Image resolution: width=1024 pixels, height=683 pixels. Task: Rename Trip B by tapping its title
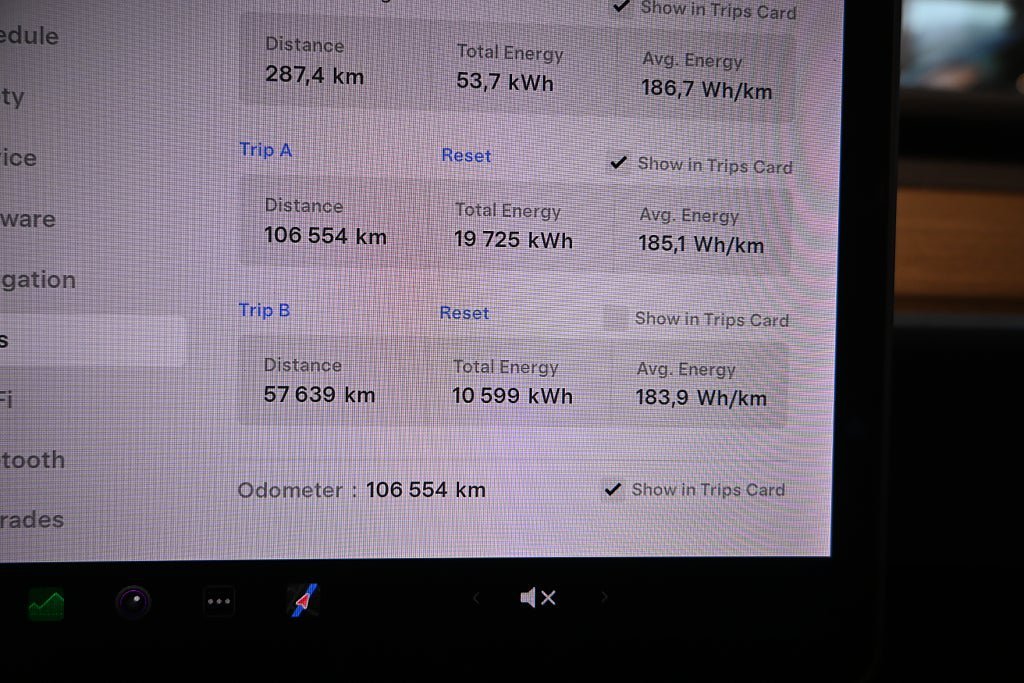pyautogui.click(x=264, y=310)
